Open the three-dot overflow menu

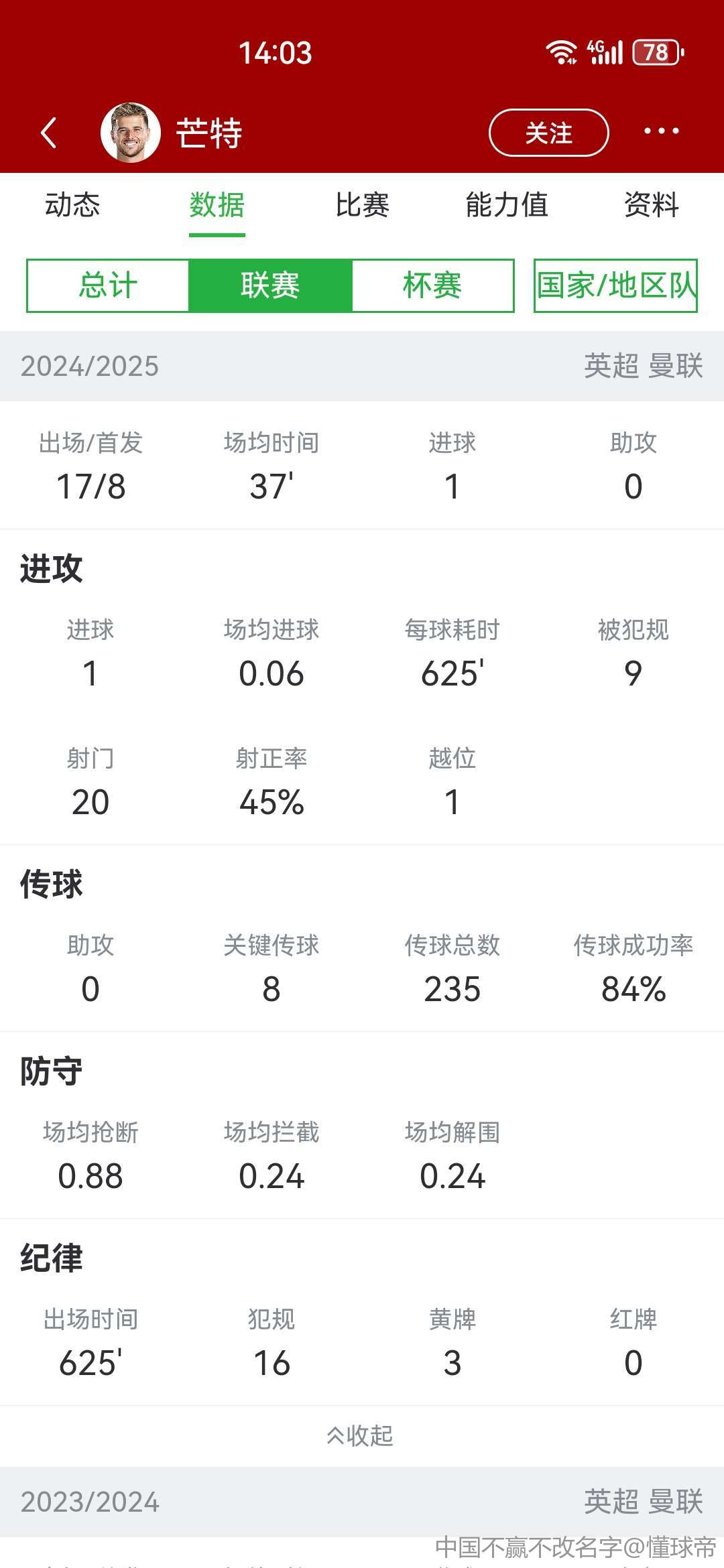[x=661, y=131]
